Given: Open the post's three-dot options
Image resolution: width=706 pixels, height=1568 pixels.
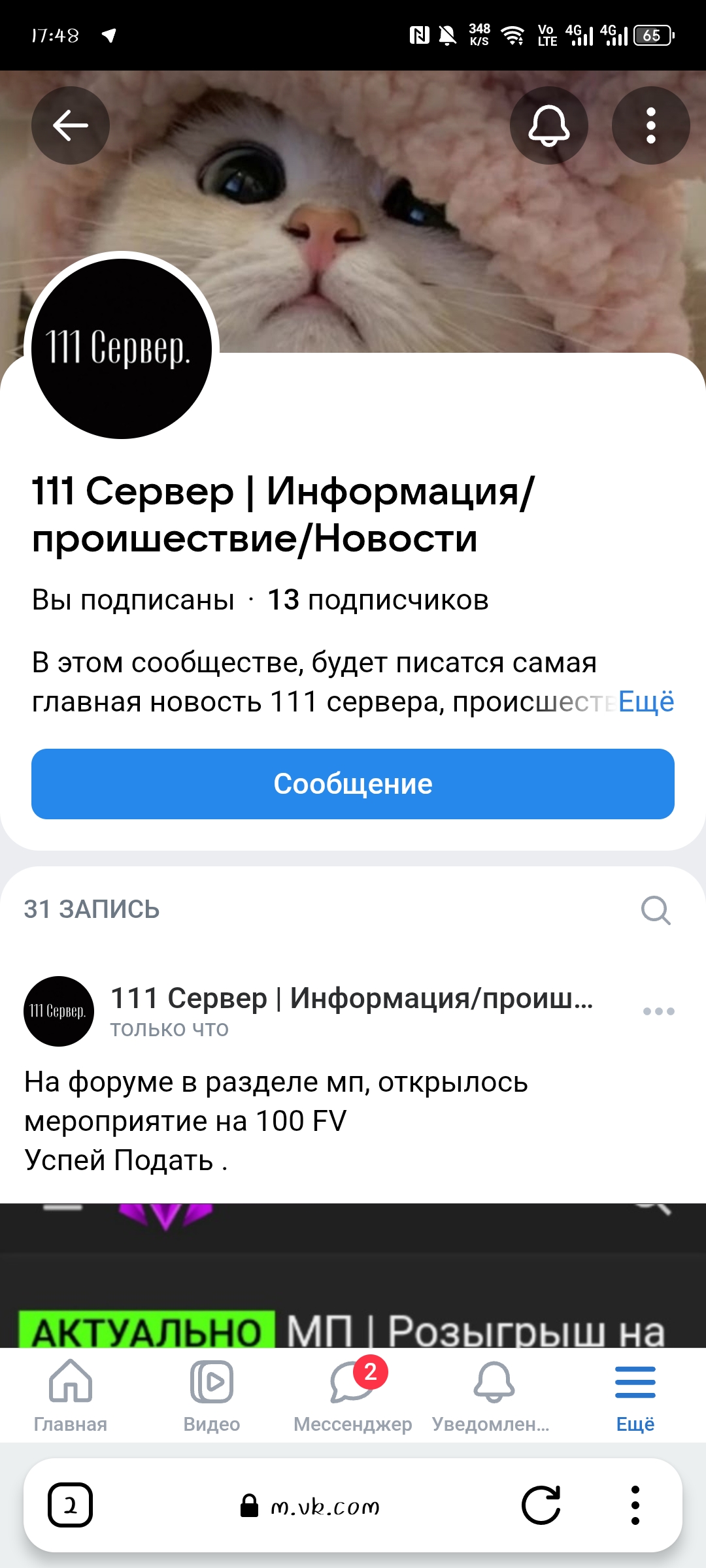Looking at the screenshot, I should [x=658, y=1011].
